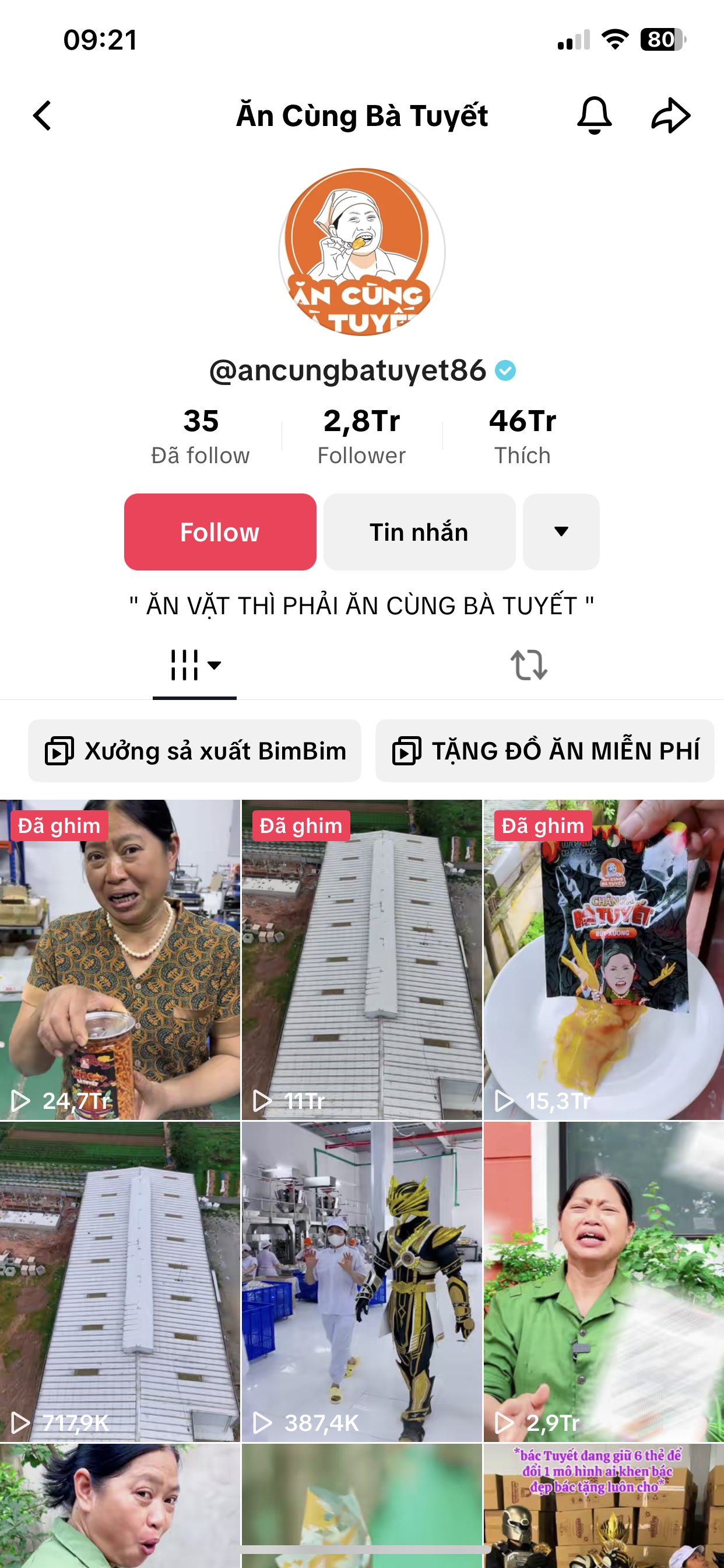
Task: Go back from the profile page
Action: coord(42,116)
